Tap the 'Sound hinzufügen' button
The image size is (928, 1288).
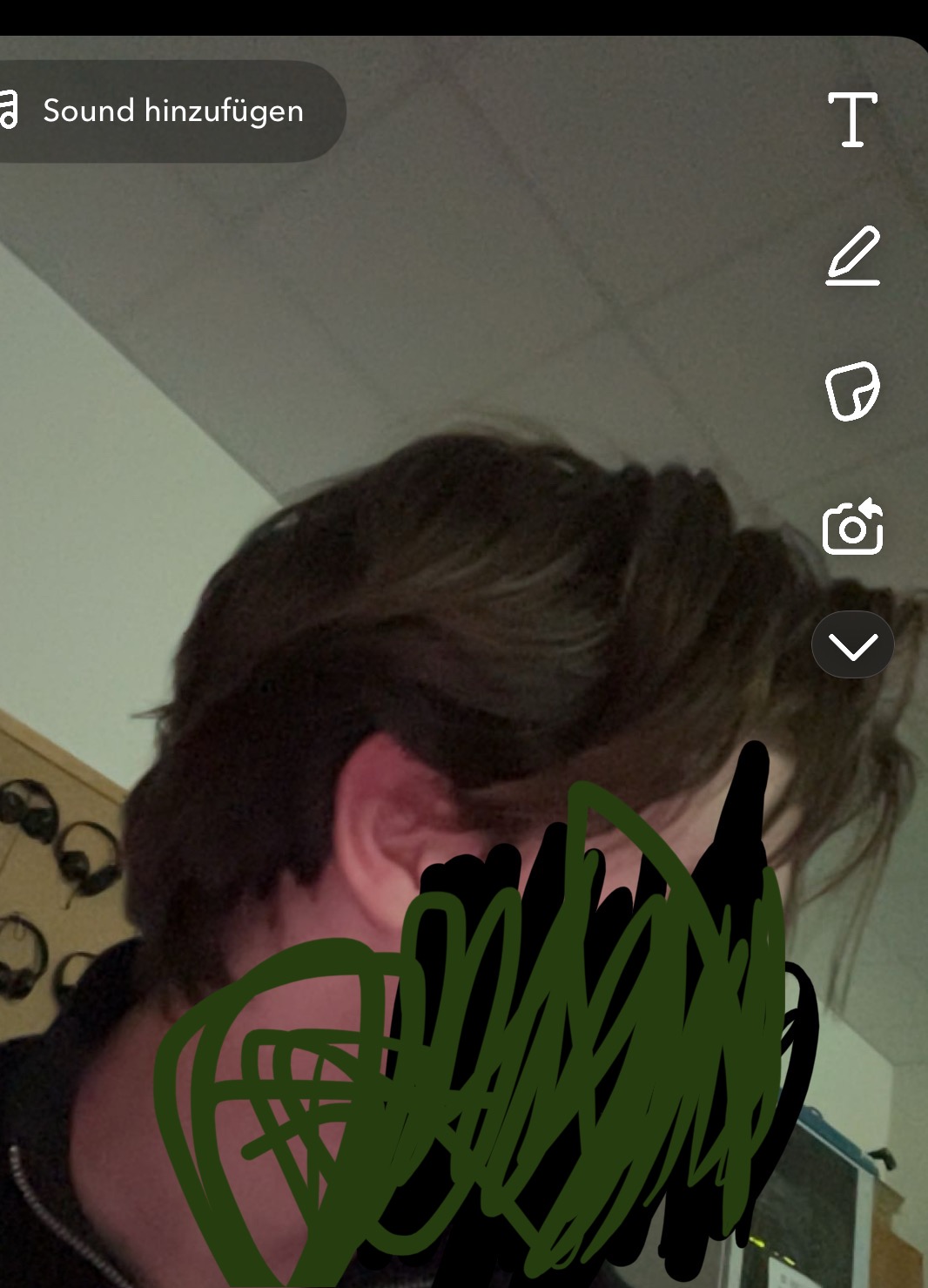(x=165, y=111)
